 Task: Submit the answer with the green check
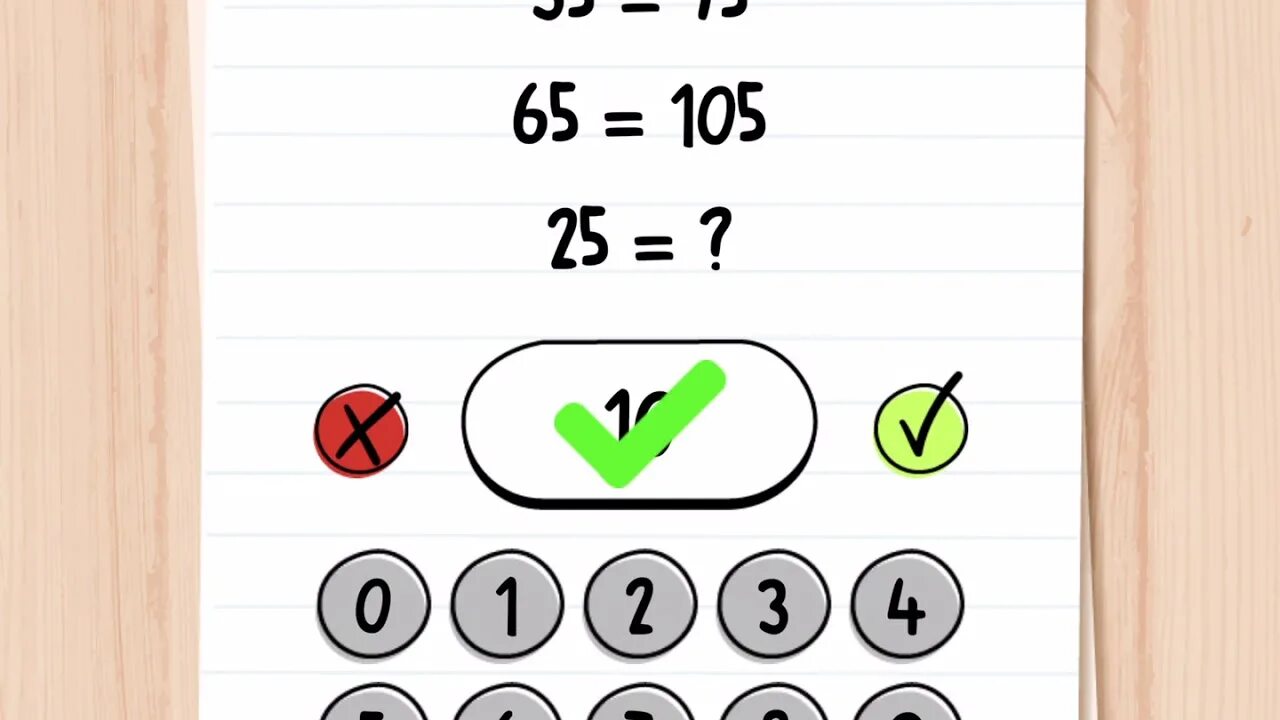[x=920, y=428]
